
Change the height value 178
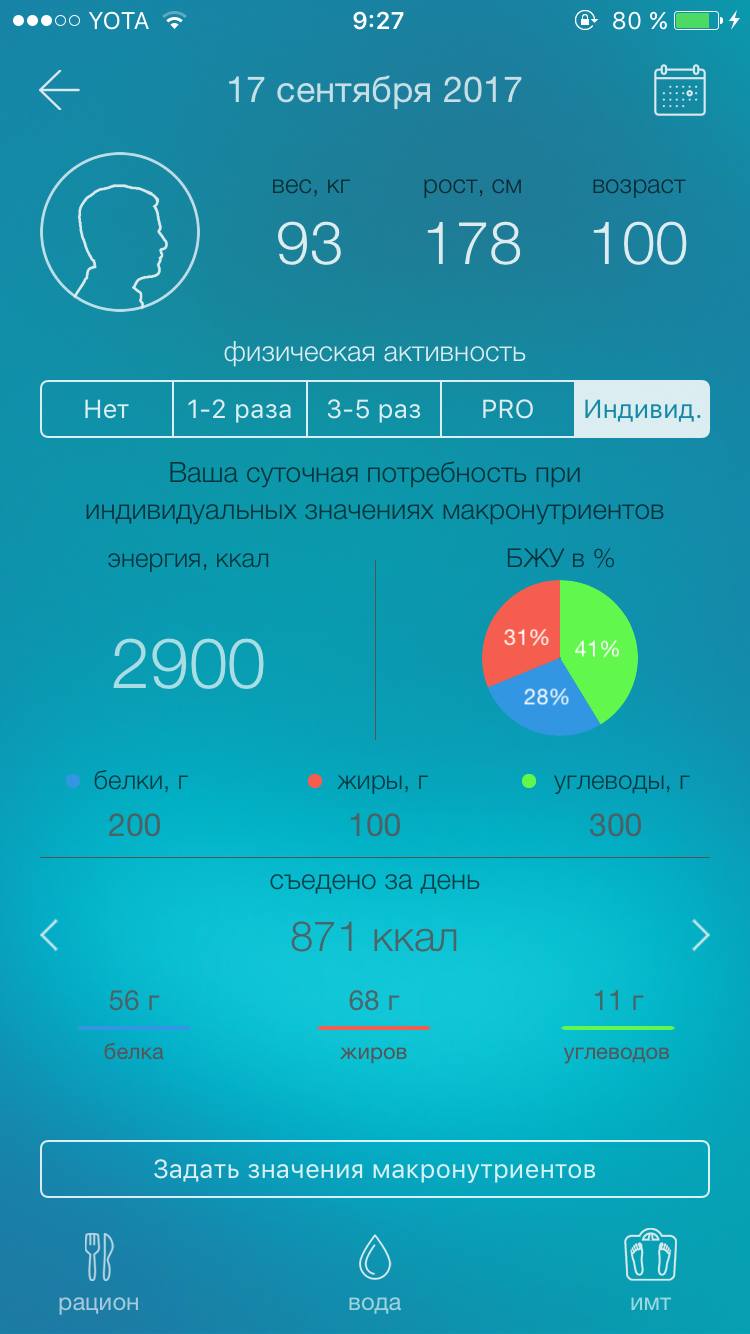point(473,244)
